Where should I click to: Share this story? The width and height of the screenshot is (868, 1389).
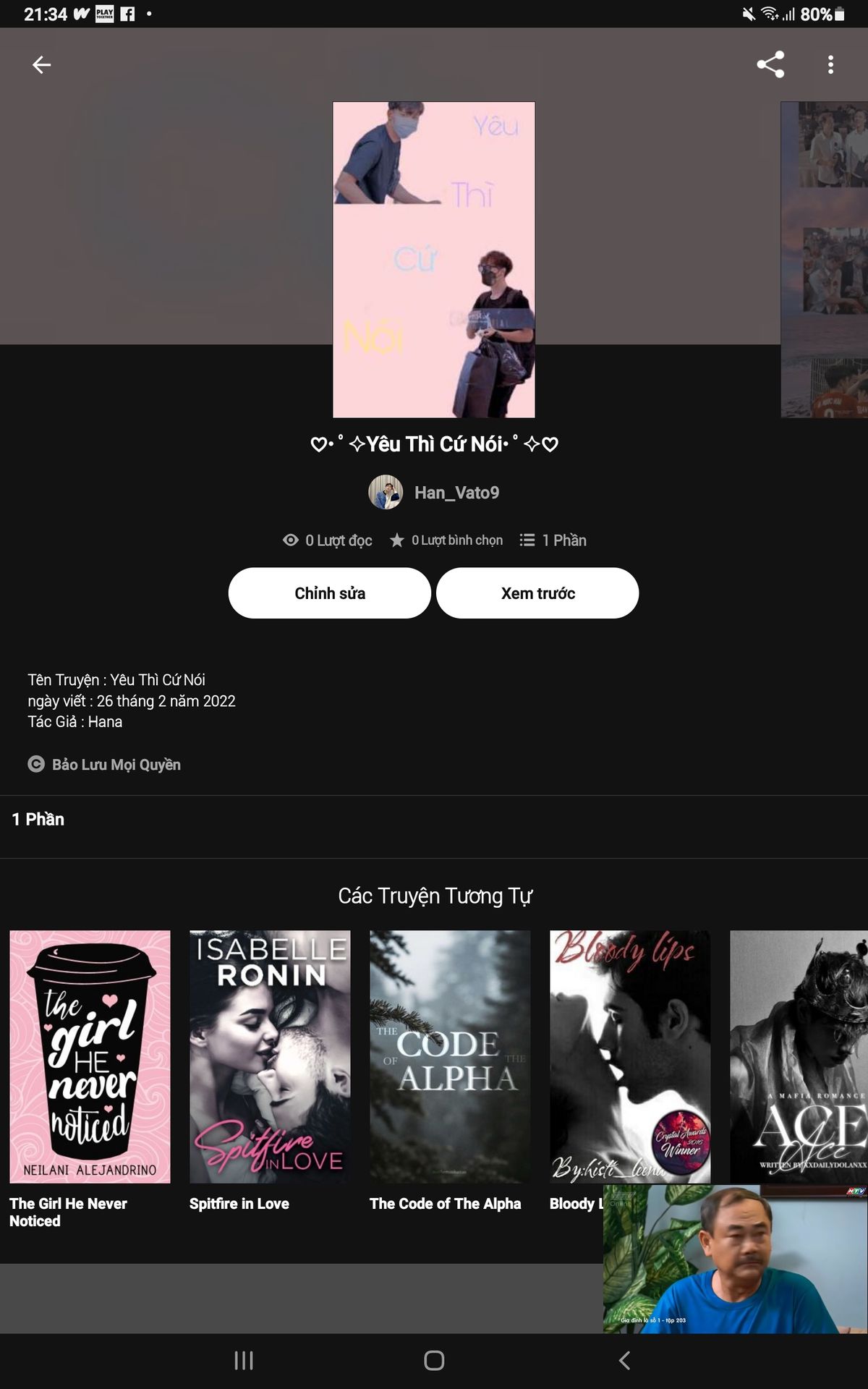click(770, 64)
